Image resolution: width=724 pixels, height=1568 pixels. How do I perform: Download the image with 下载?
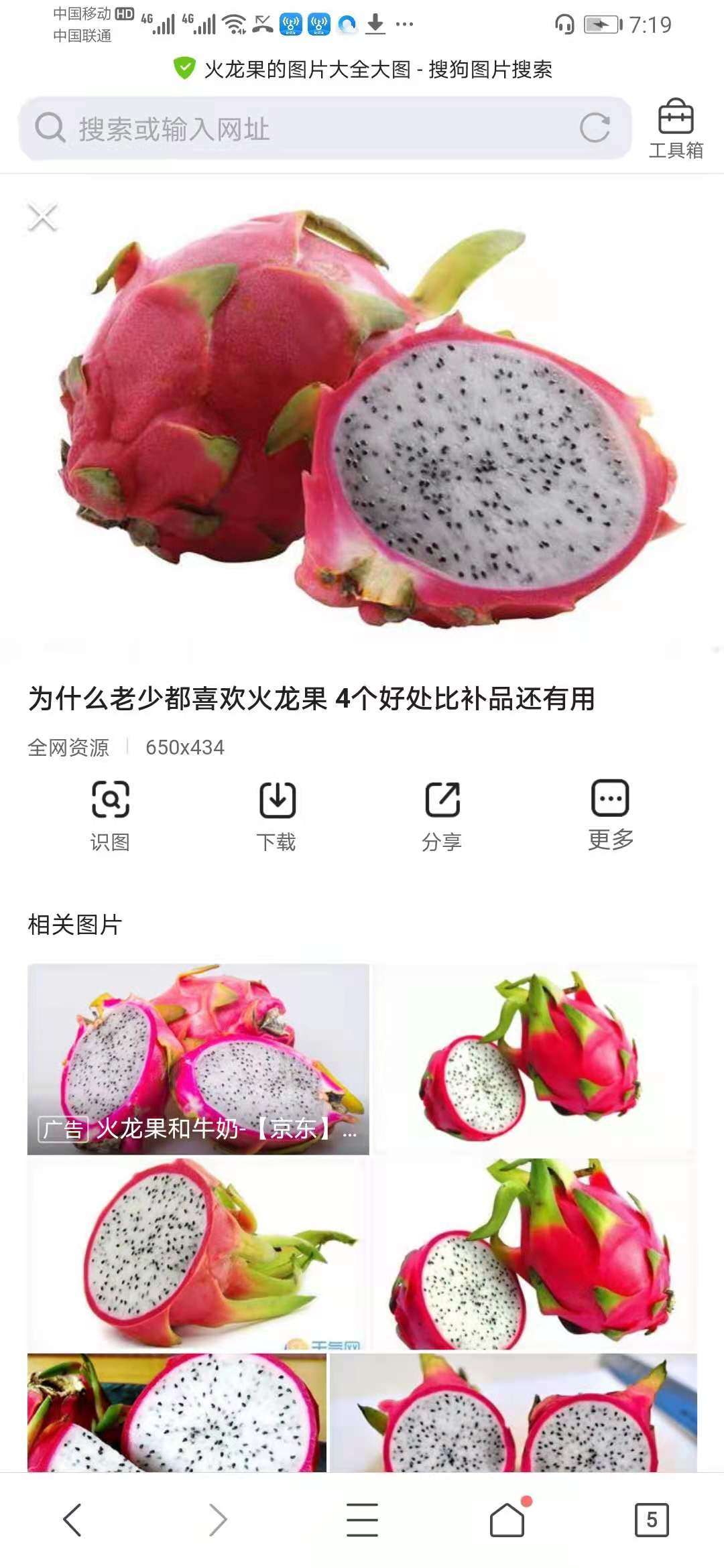click(x=277, y=815)
